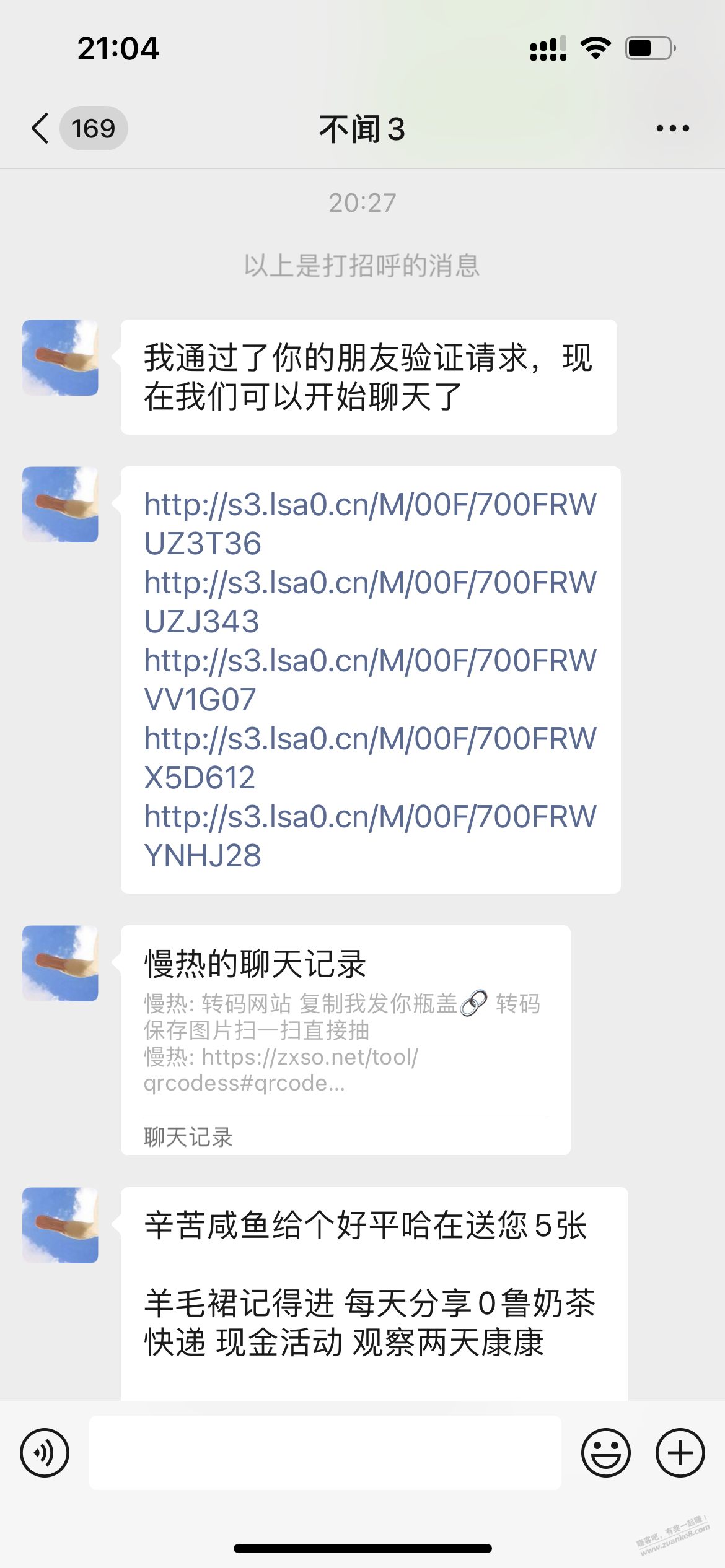
Task: Switch to voice message input
Action: coord(45,1453)
